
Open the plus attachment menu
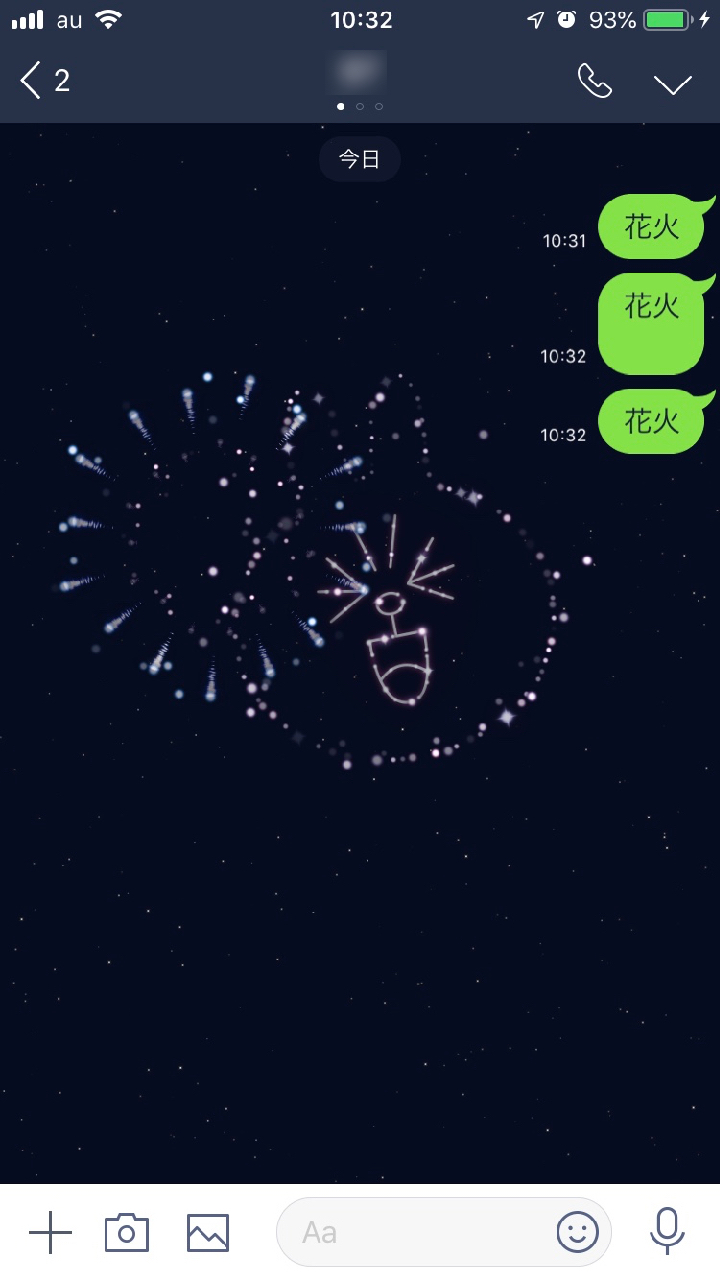(50, 1232)
